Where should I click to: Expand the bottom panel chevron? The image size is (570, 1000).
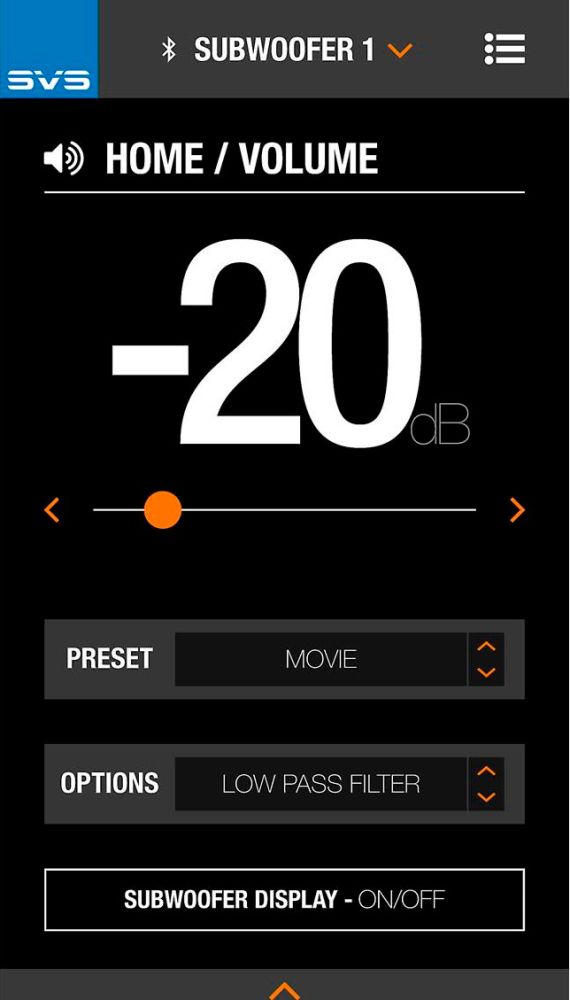coord(284,990)
